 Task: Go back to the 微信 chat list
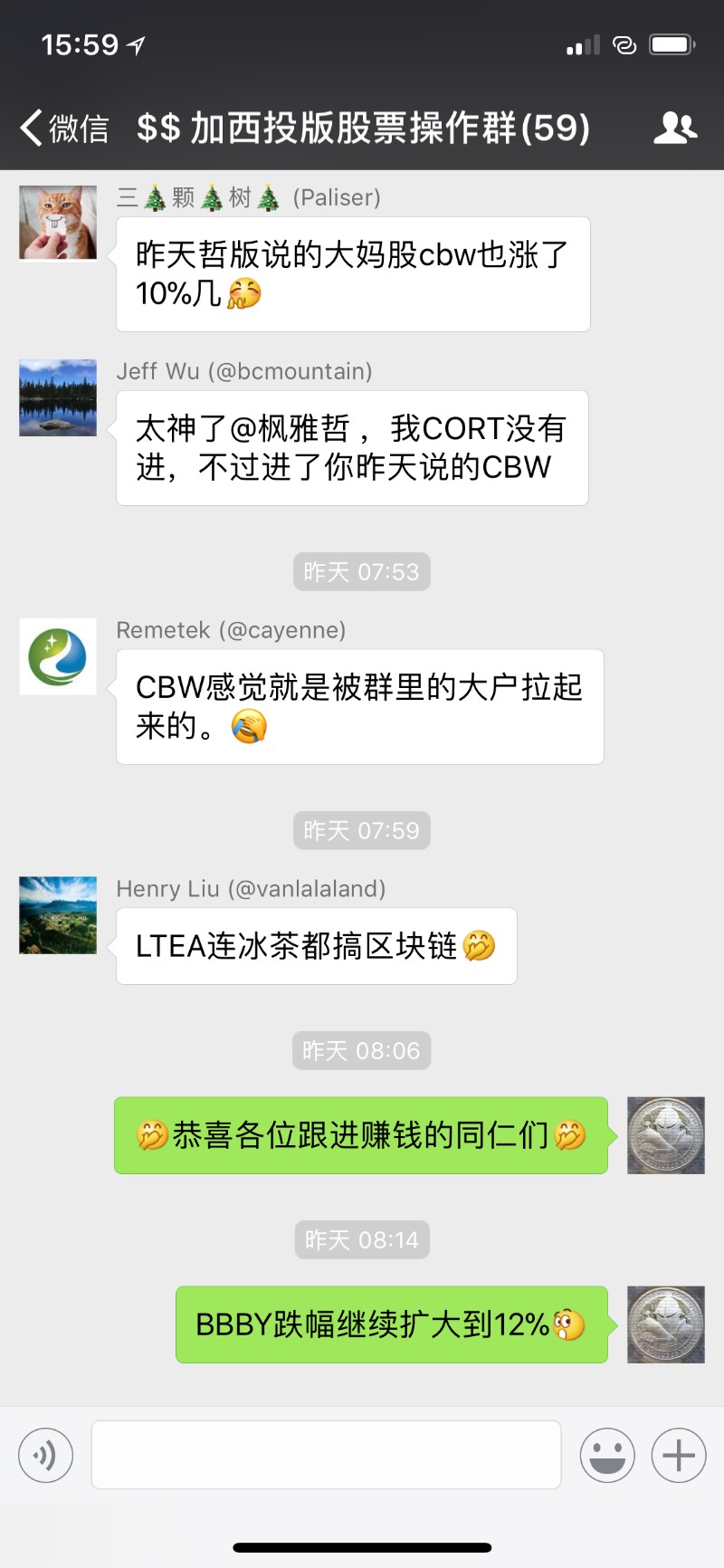64,128
